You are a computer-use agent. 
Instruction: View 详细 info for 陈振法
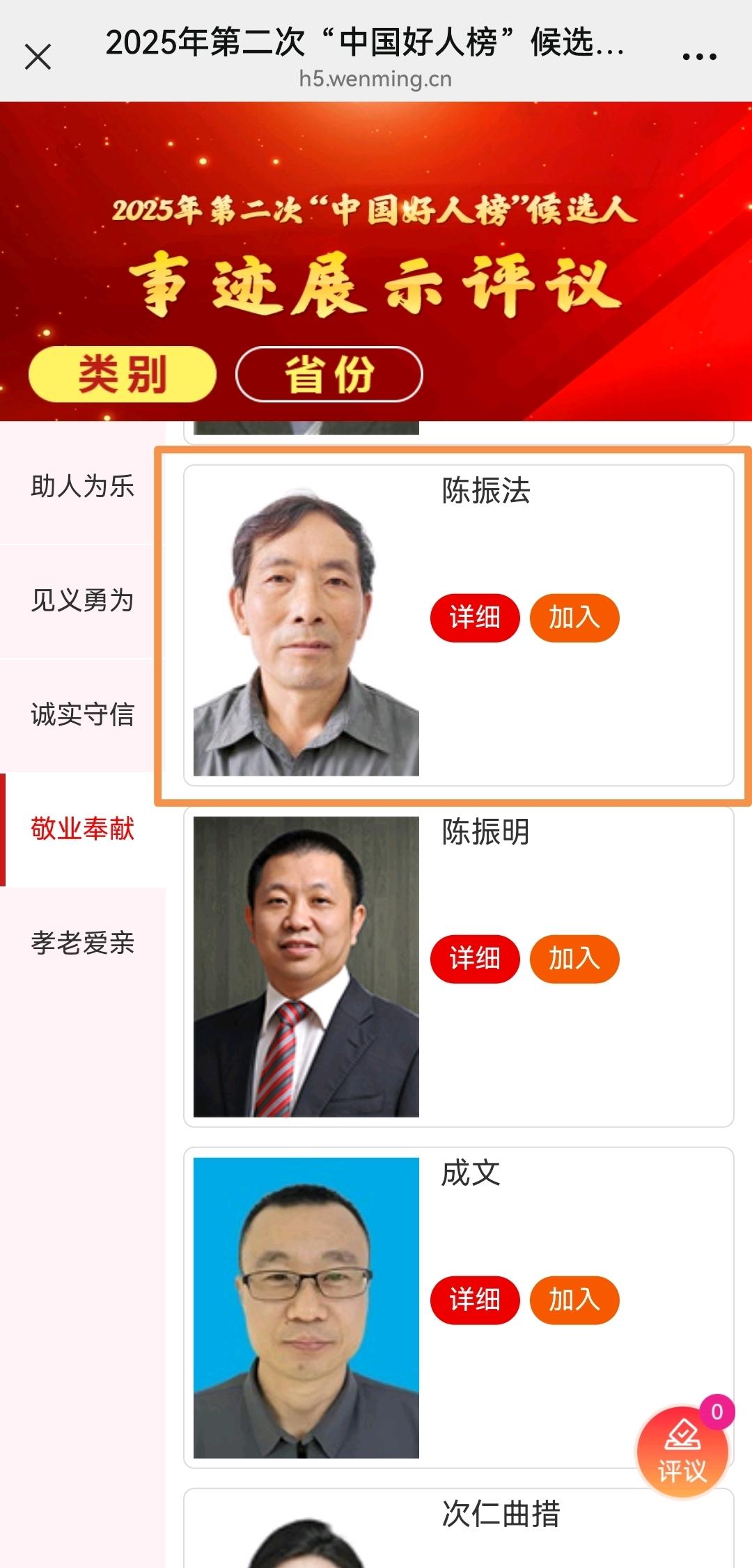[475, 618]
